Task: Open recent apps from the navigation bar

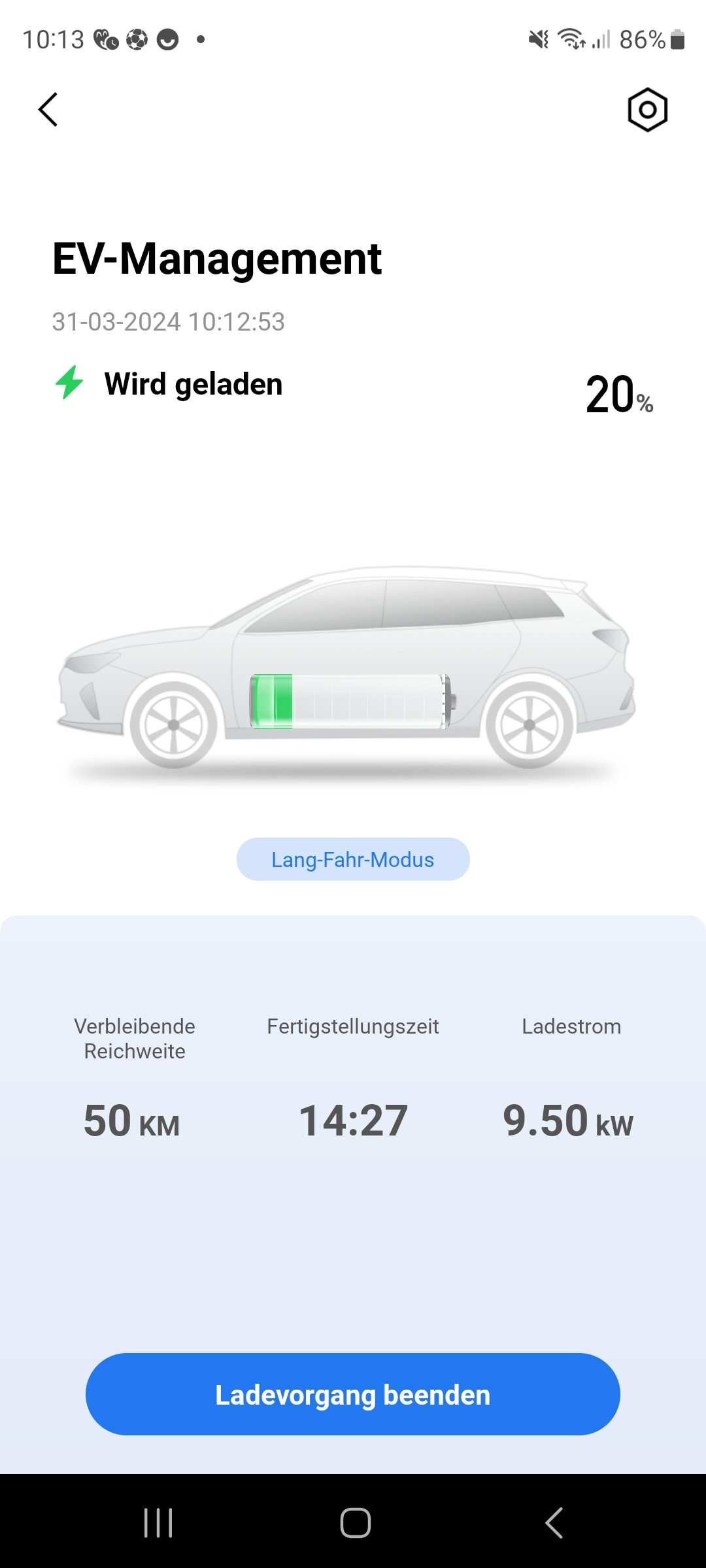Action: 158,1523
